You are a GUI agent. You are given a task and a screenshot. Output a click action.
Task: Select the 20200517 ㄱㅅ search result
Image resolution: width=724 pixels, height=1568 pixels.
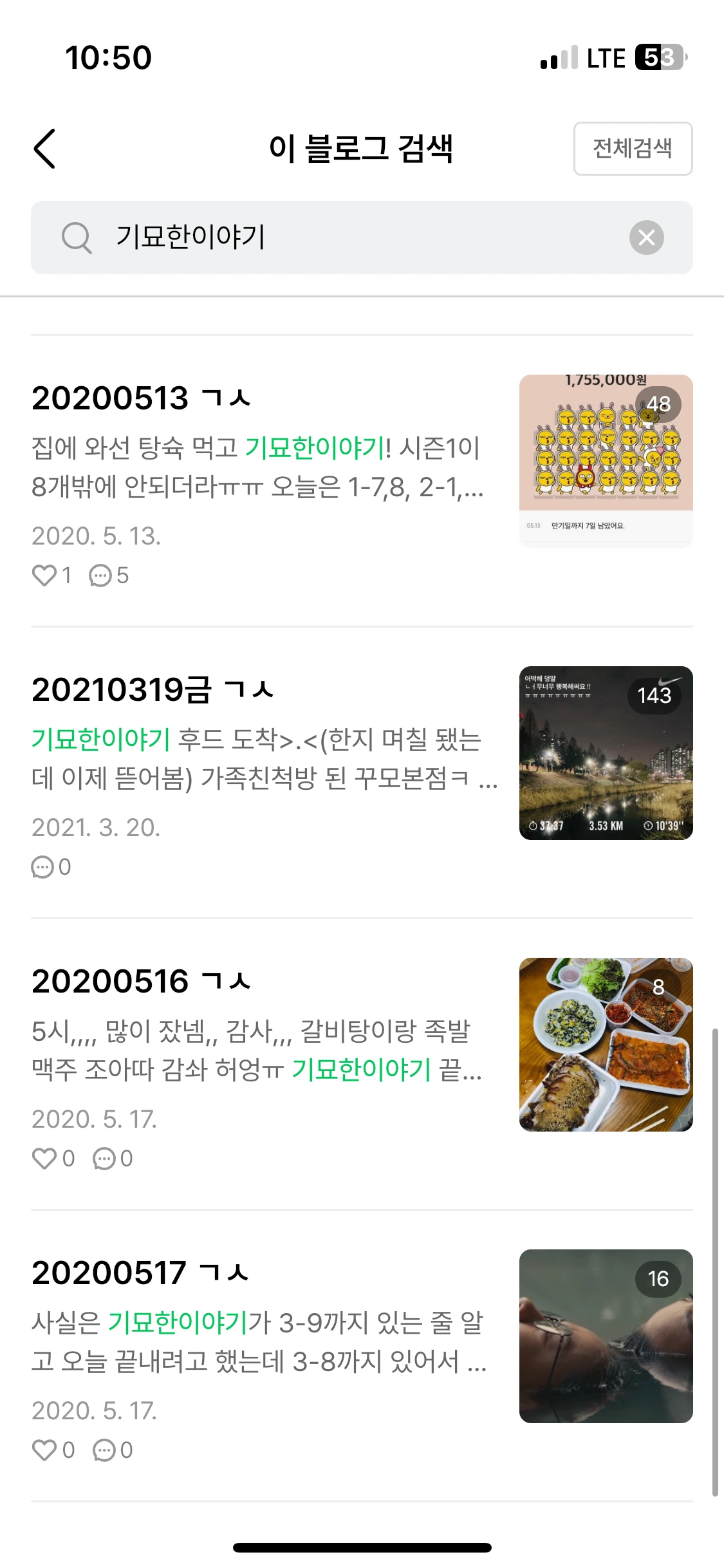[x=140, y=1273]
